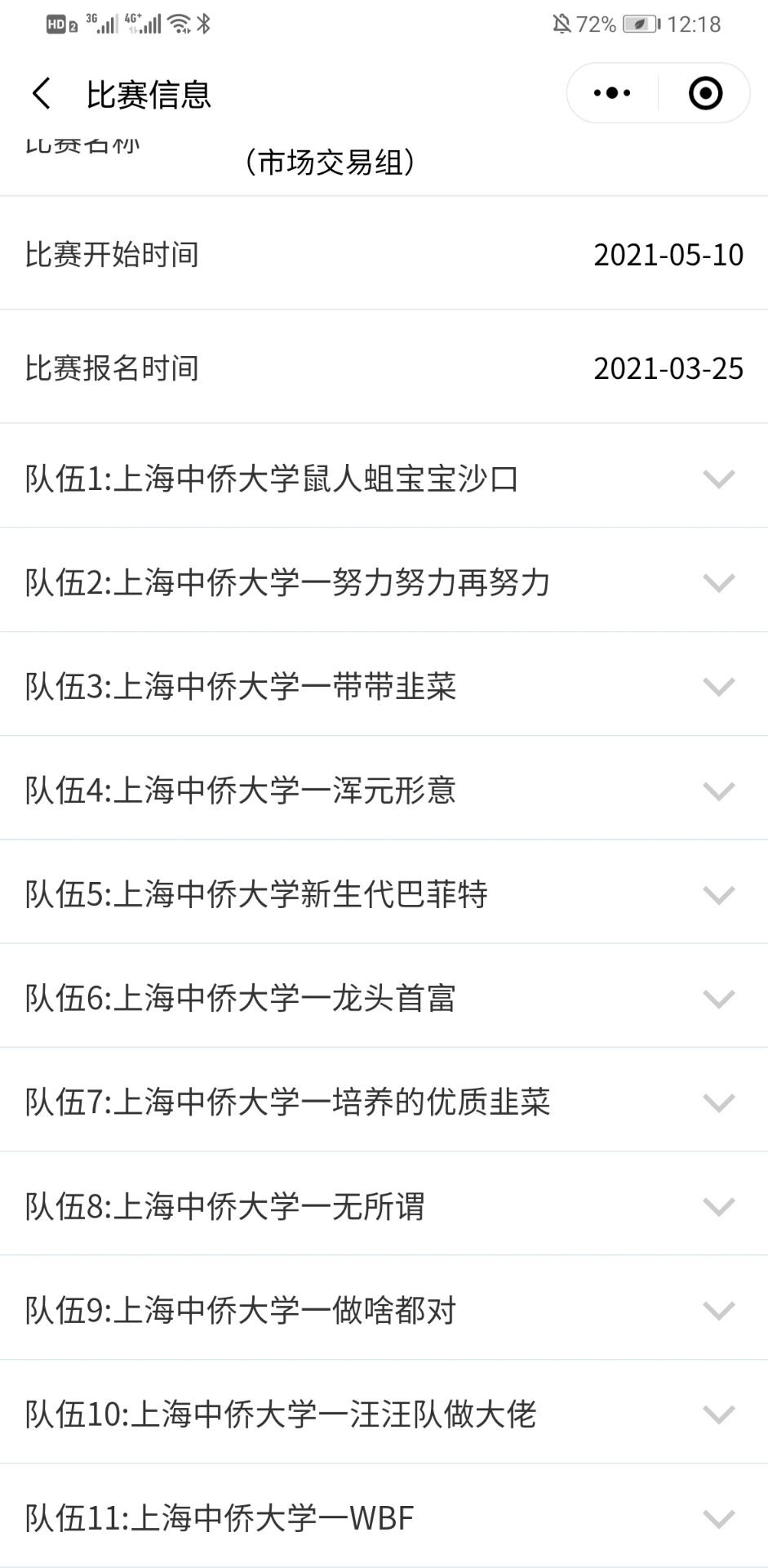The height and width of the screenshot is (1568, 768).
Task: Open 队伍6 龙头首富 details
Action: [x=718, y=998]
